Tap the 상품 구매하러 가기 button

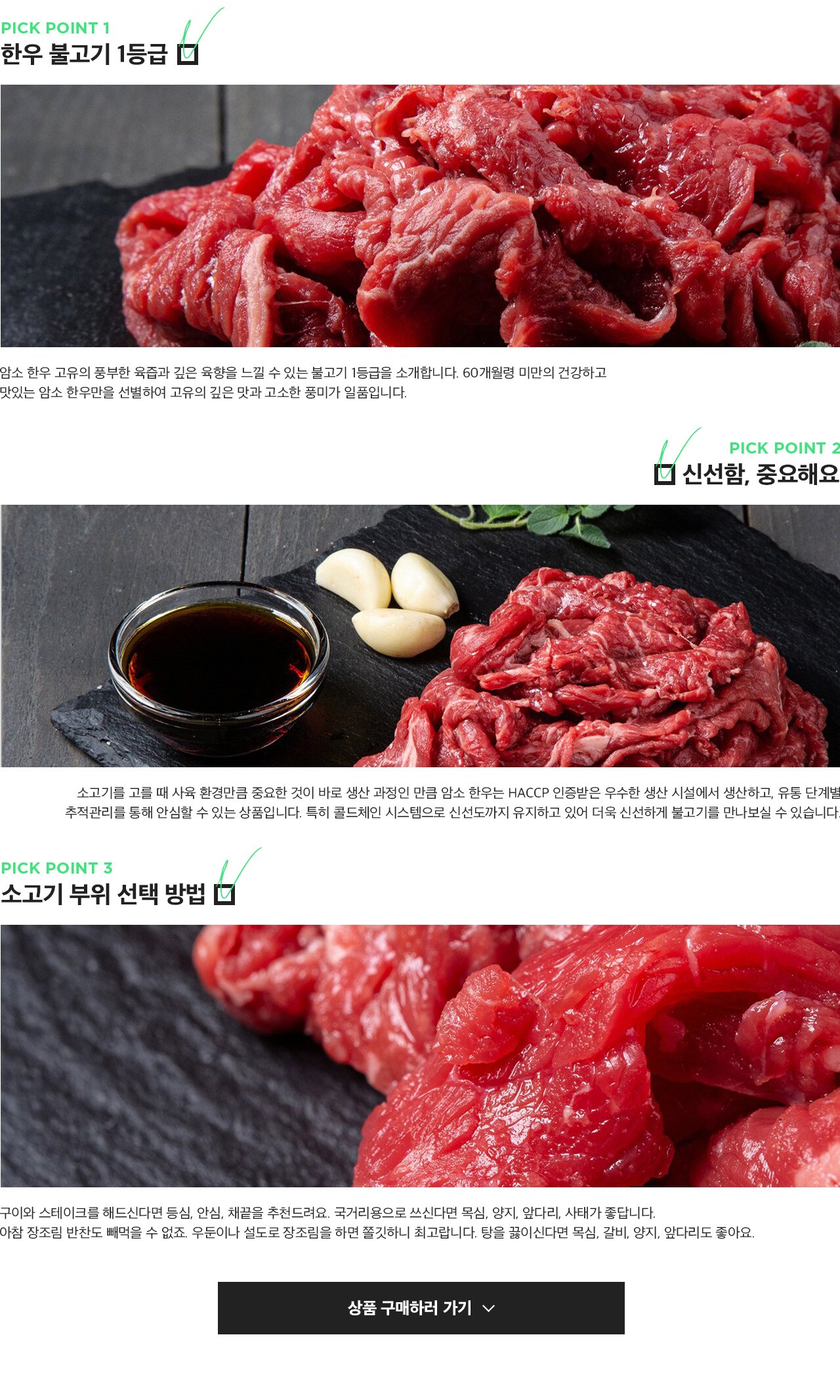click(421, 1307)
